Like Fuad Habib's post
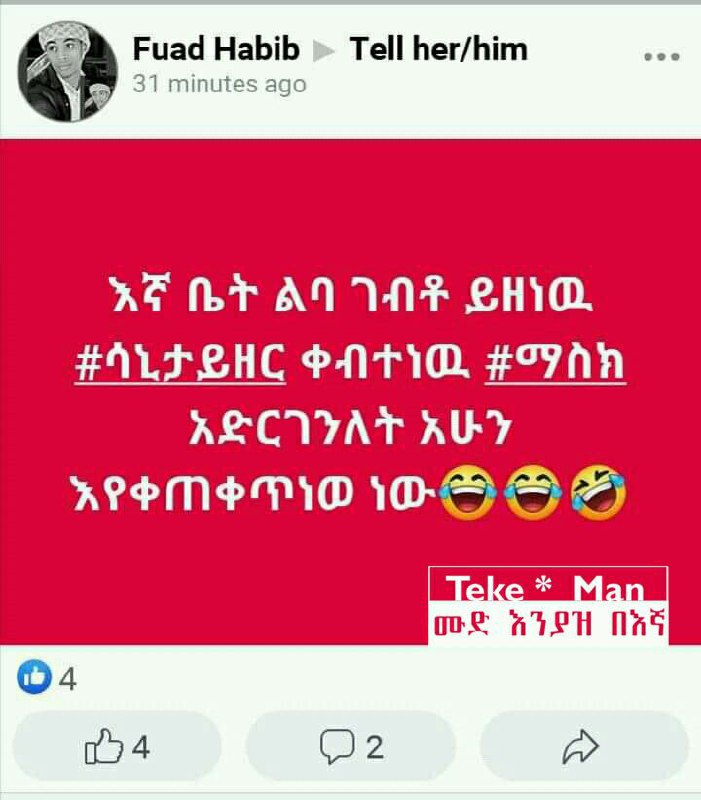Image resolution: width=701 pixels, height=800 pixels. click(x=117, y=746)
